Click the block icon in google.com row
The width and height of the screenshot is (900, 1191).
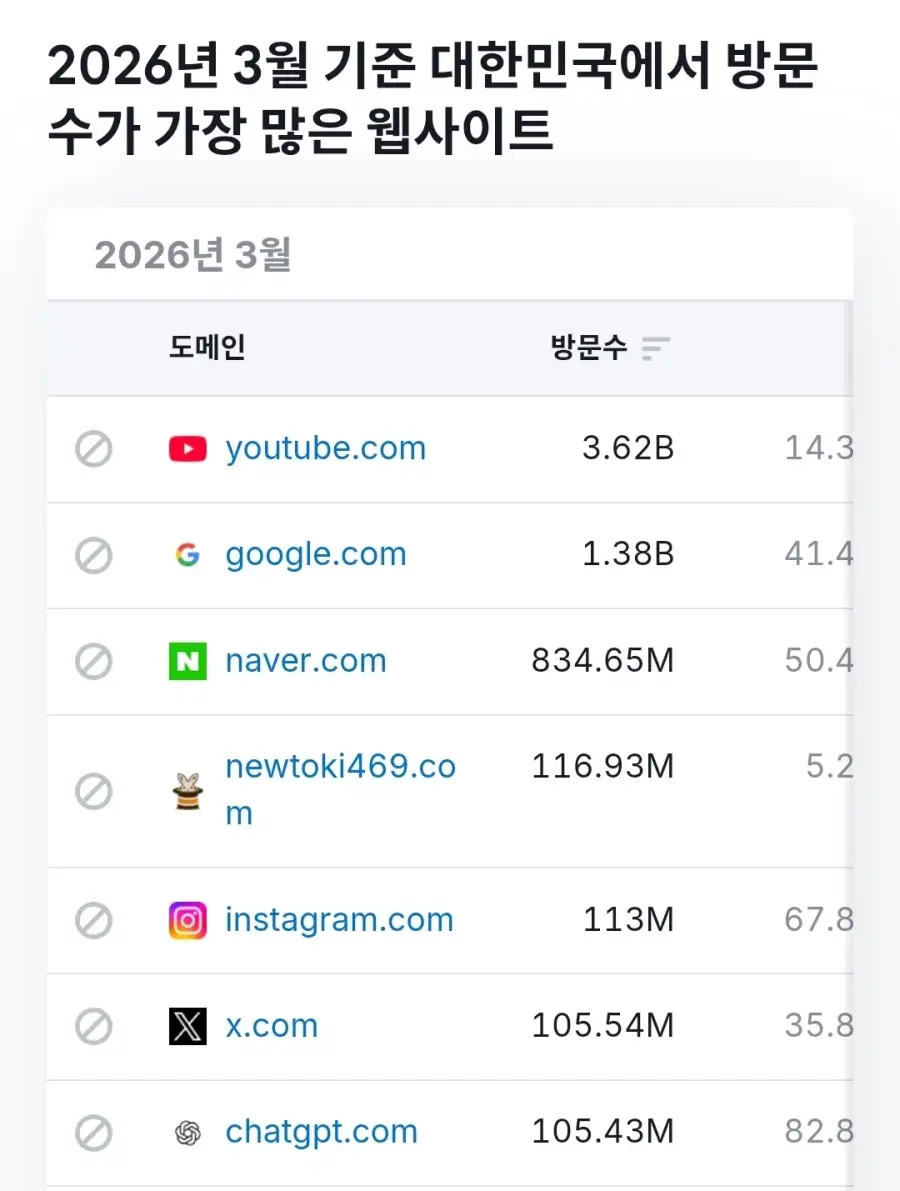(x=94, y=555)
